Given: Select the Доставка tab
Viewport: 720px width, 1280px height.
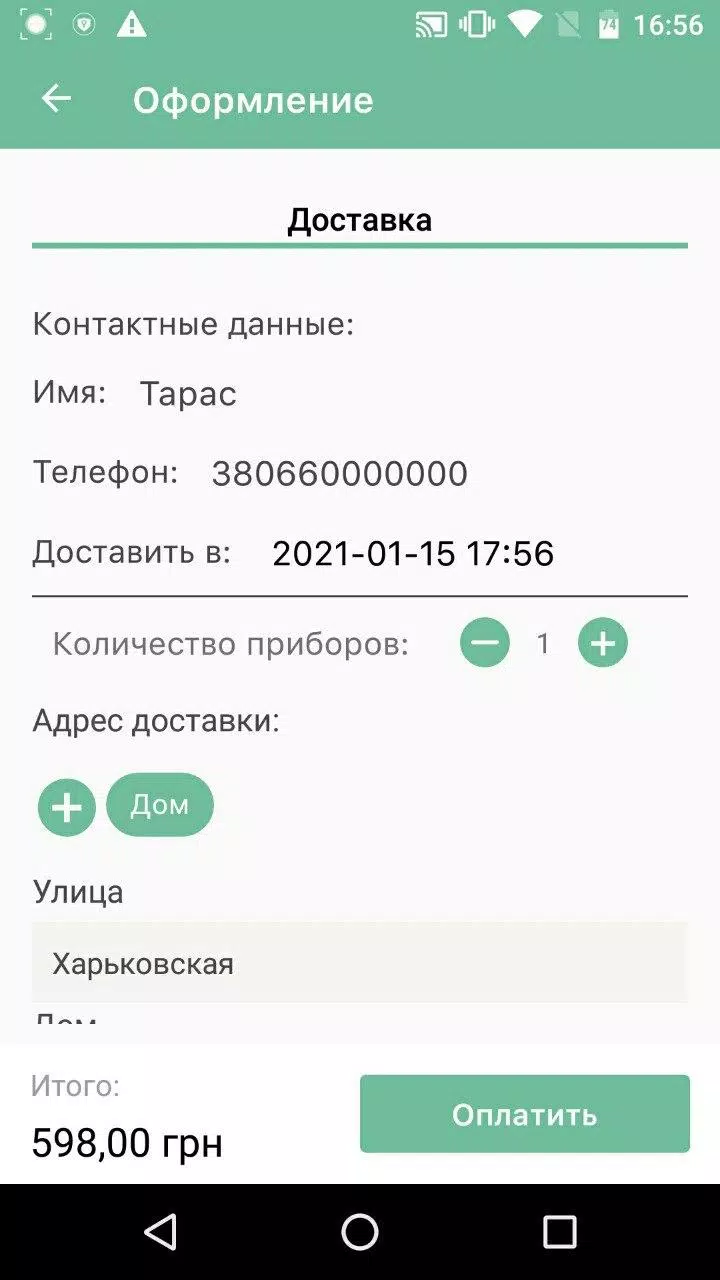Looking at the screenshot, I should [x=360, y=220].
